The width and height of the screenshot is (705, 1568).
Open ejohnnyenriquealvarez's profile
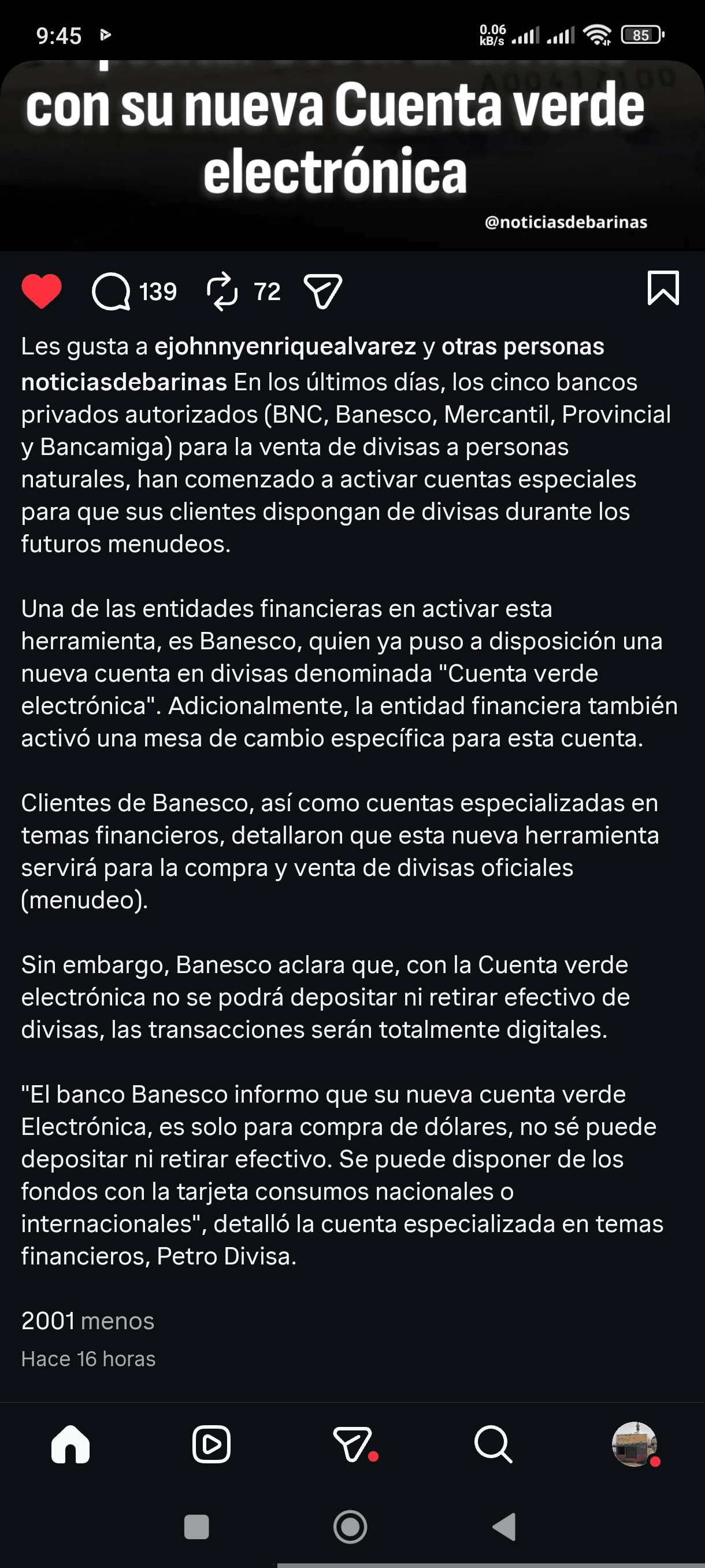click(x=285, y=346)
